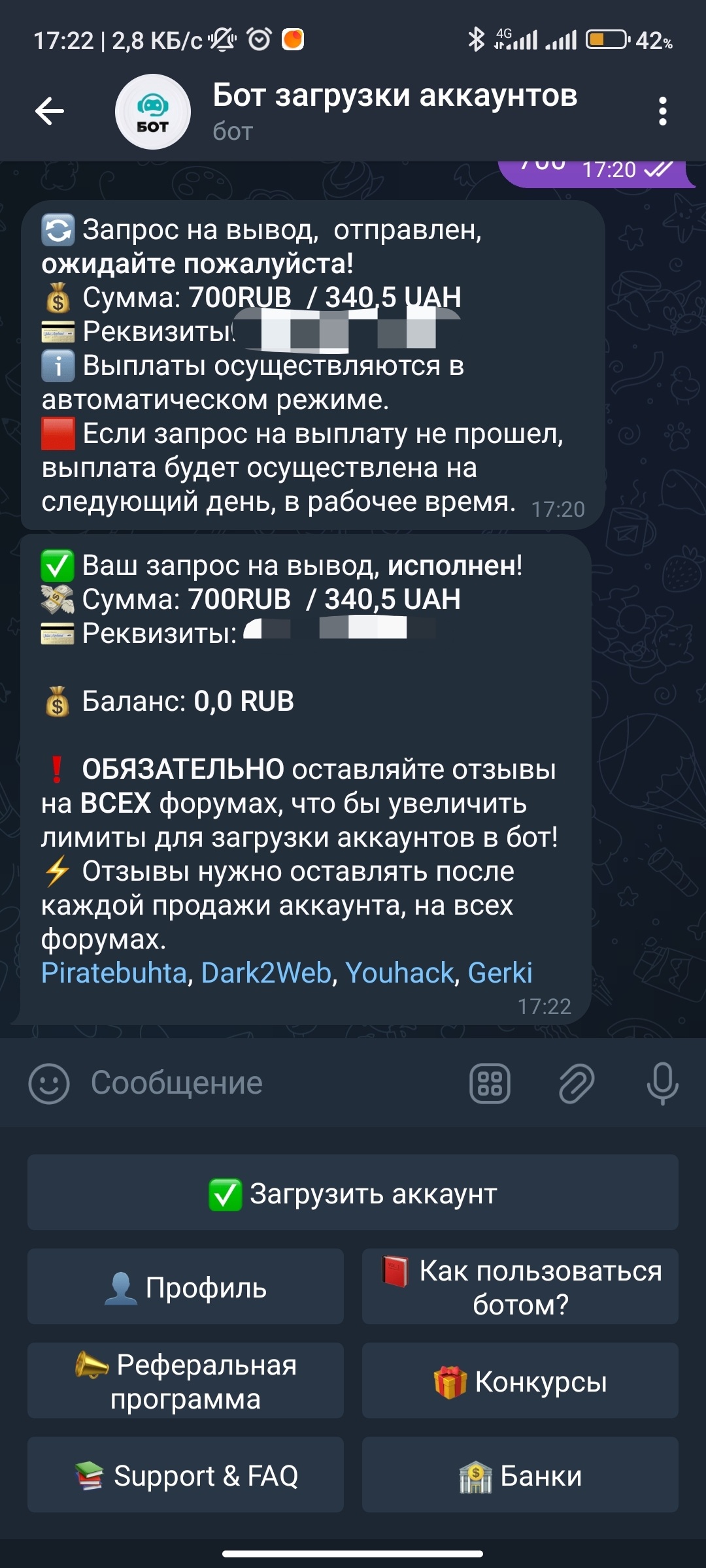Open Реферальная программа

click(186, 1381)
